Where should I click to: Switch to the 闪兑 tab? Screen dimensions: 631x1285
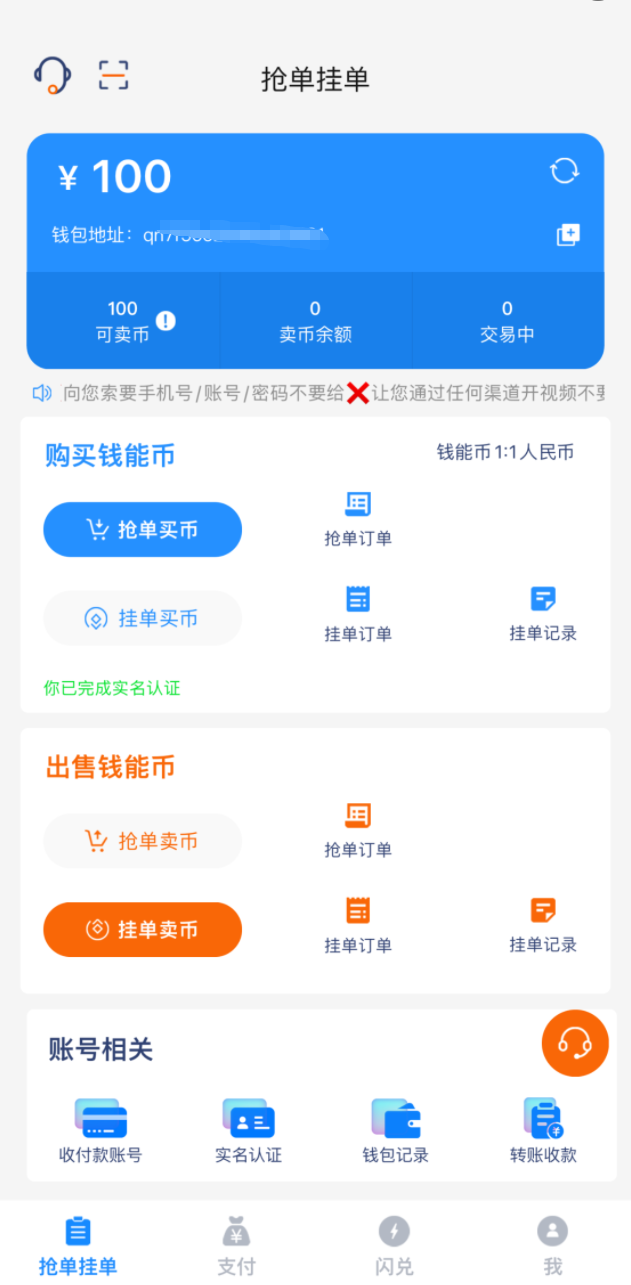pyautogui.click(x=394, y=1245)
